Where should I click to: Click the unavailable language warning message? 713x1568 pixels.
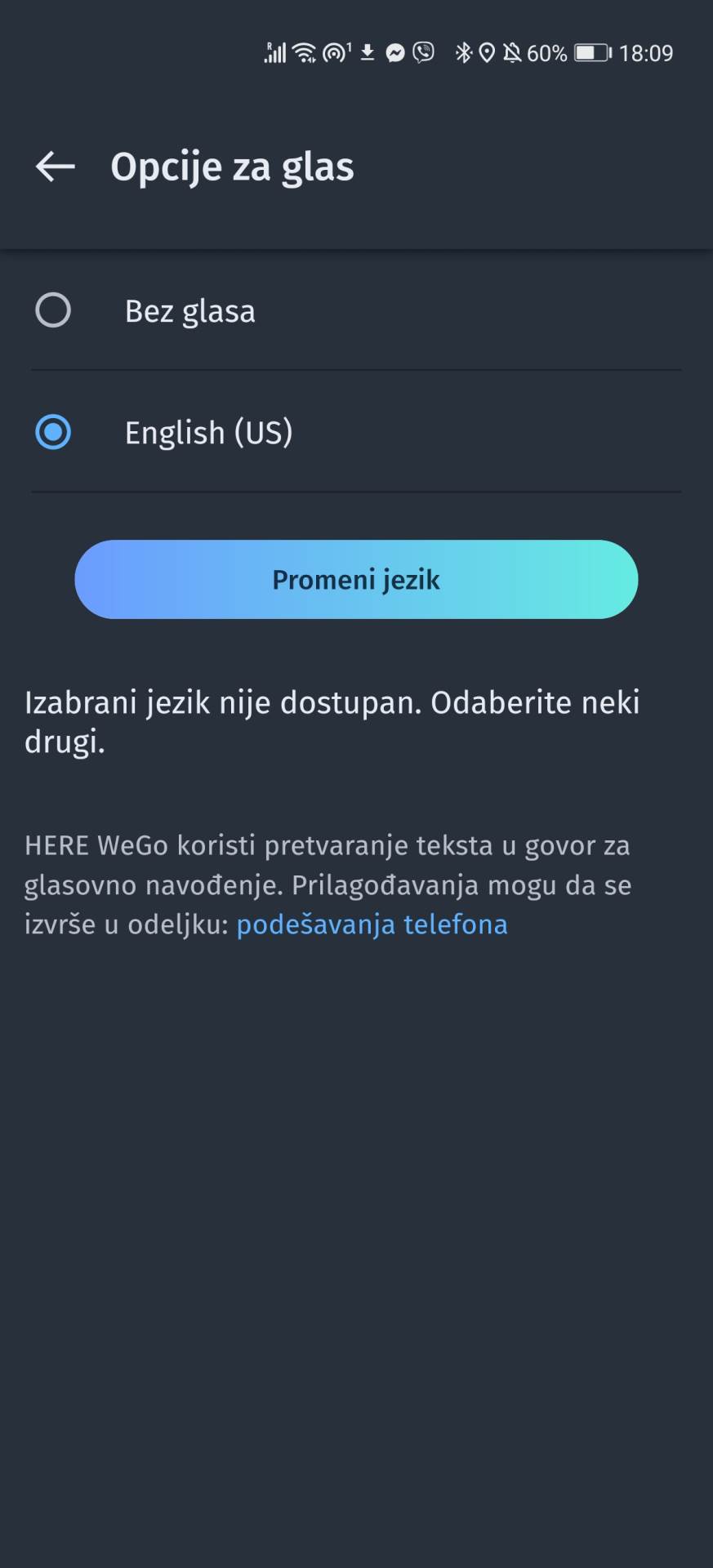[x=332, y=721]
